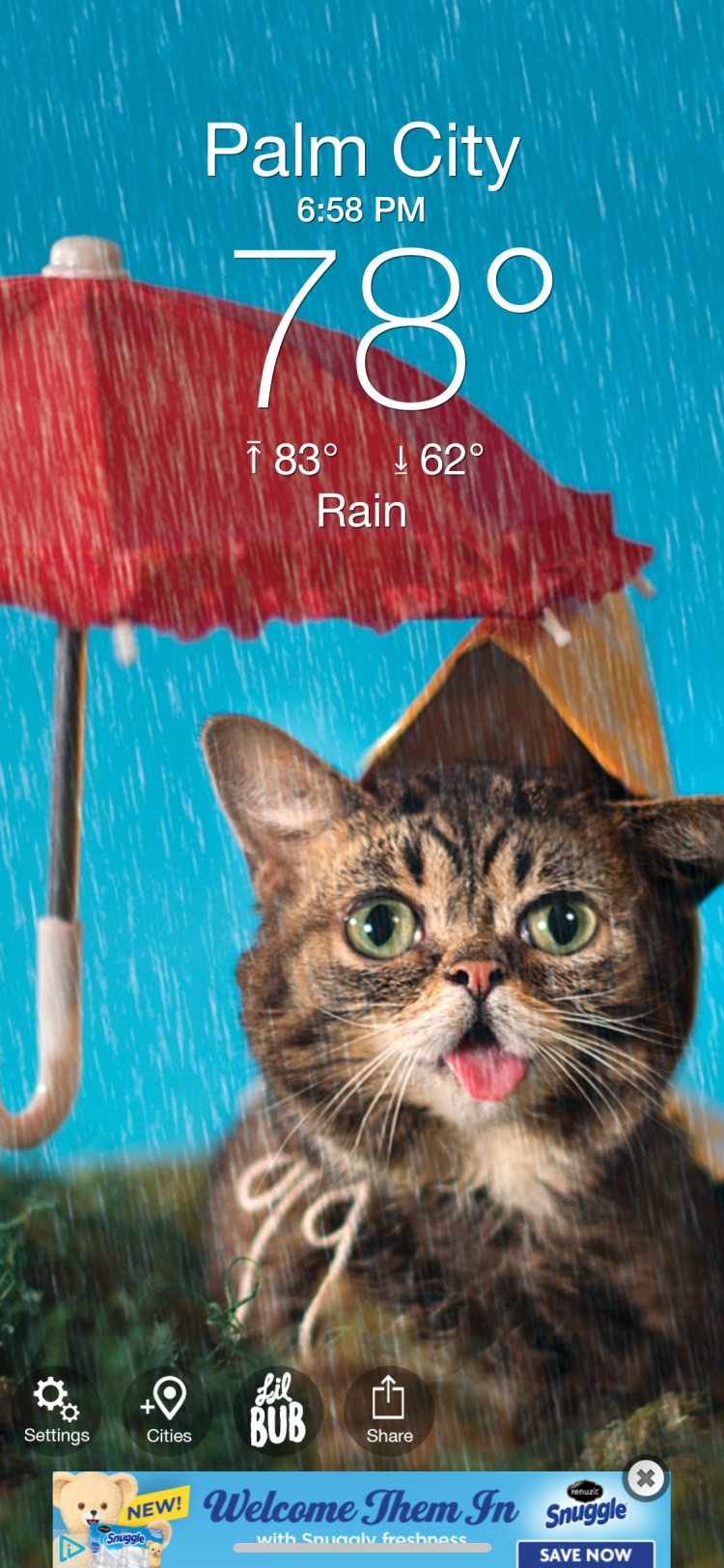Share the current weather
This screenshot has width=724, height=1568.
tap(389, 1411)
